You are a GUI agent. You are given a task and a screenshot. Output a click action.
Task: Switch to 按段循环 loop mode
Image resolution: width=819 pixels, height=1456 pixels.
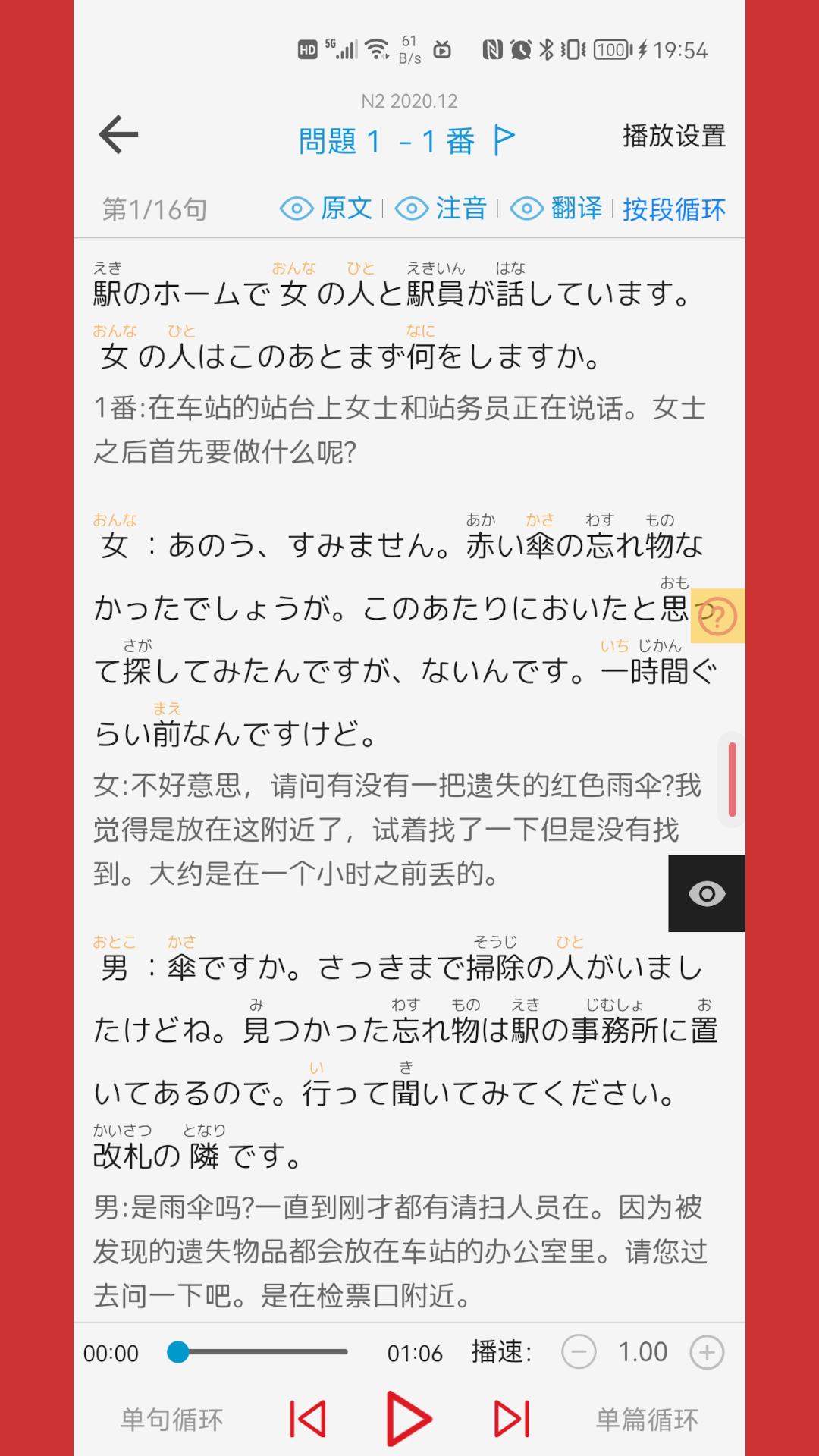tap(673, 208)
